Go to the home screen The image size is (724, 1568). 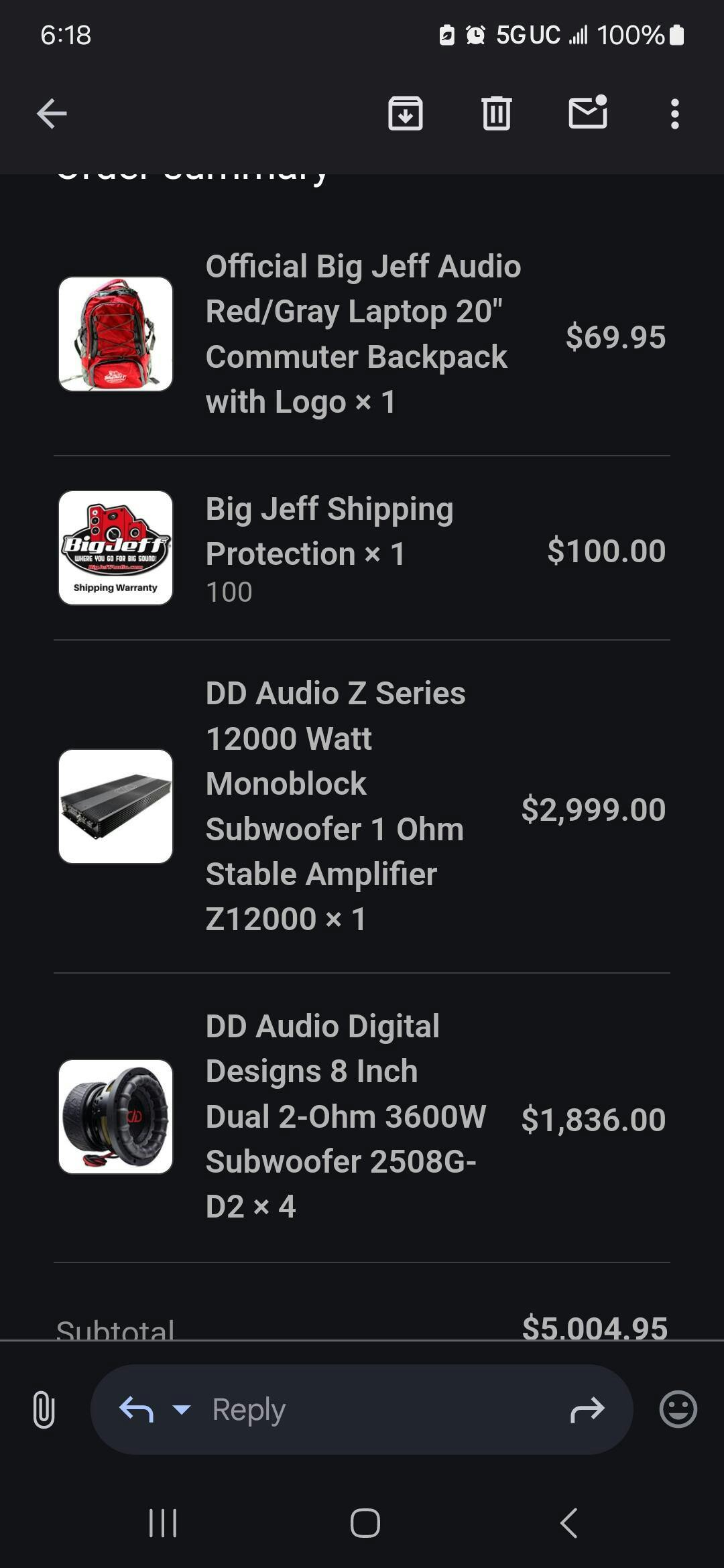(365, 1523)
